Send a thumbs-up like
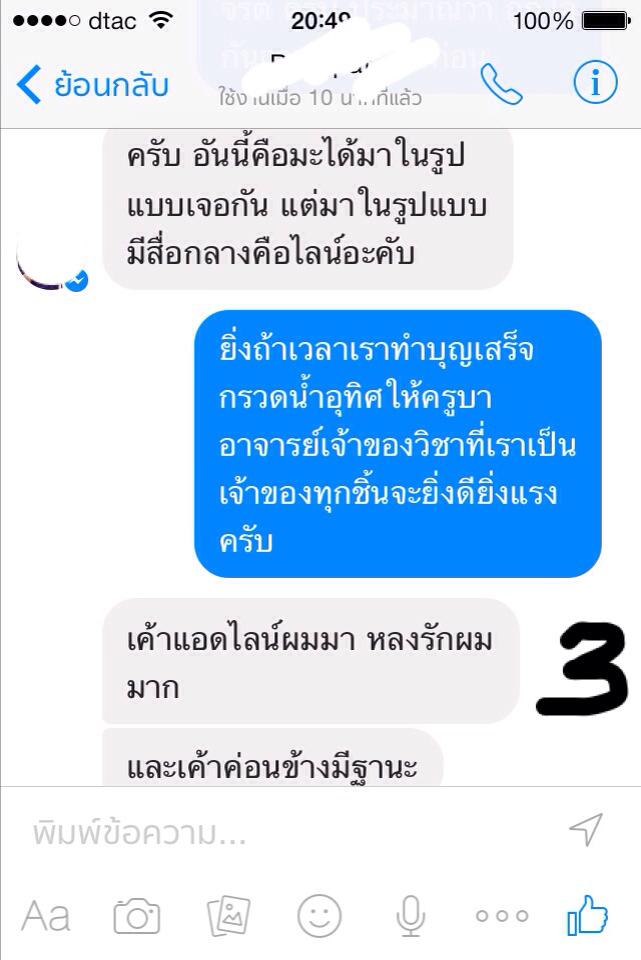The width and height of the screenshot is (641, 960). (x=589, y=913)
